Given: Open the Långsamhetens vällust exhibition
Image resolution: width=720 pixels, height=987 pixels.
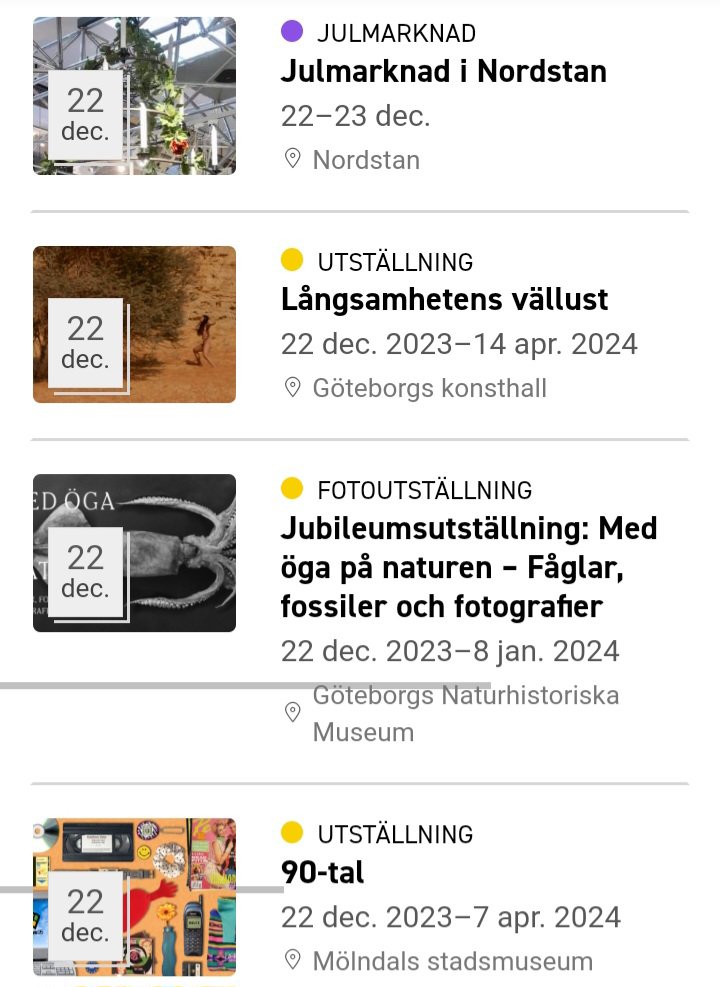Looking at the screenshot, I should point(444,300).
